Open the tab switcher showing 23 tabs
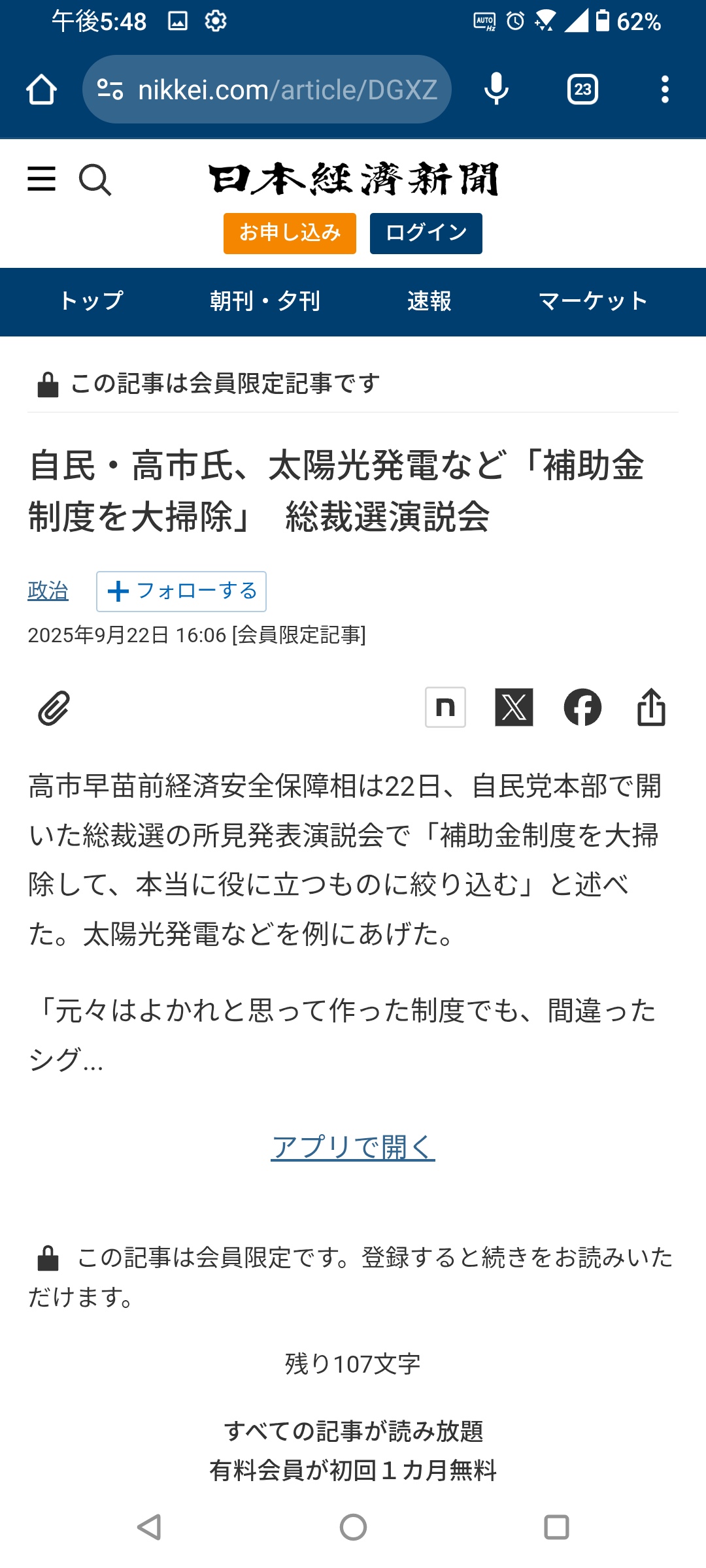The width and height of the screenshot is (706, 1568). point(582,90)
